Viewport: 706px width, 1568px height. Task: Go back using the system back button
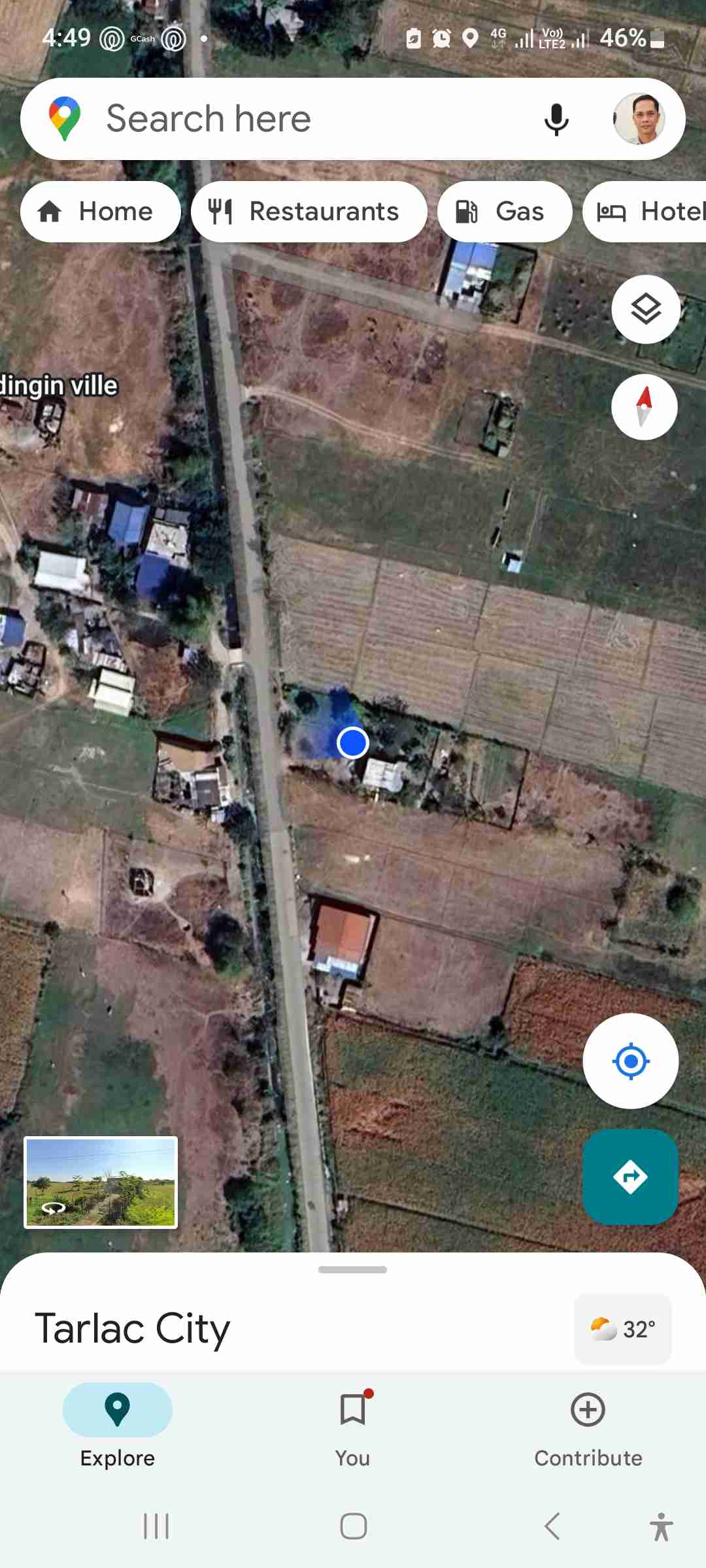552,1526
